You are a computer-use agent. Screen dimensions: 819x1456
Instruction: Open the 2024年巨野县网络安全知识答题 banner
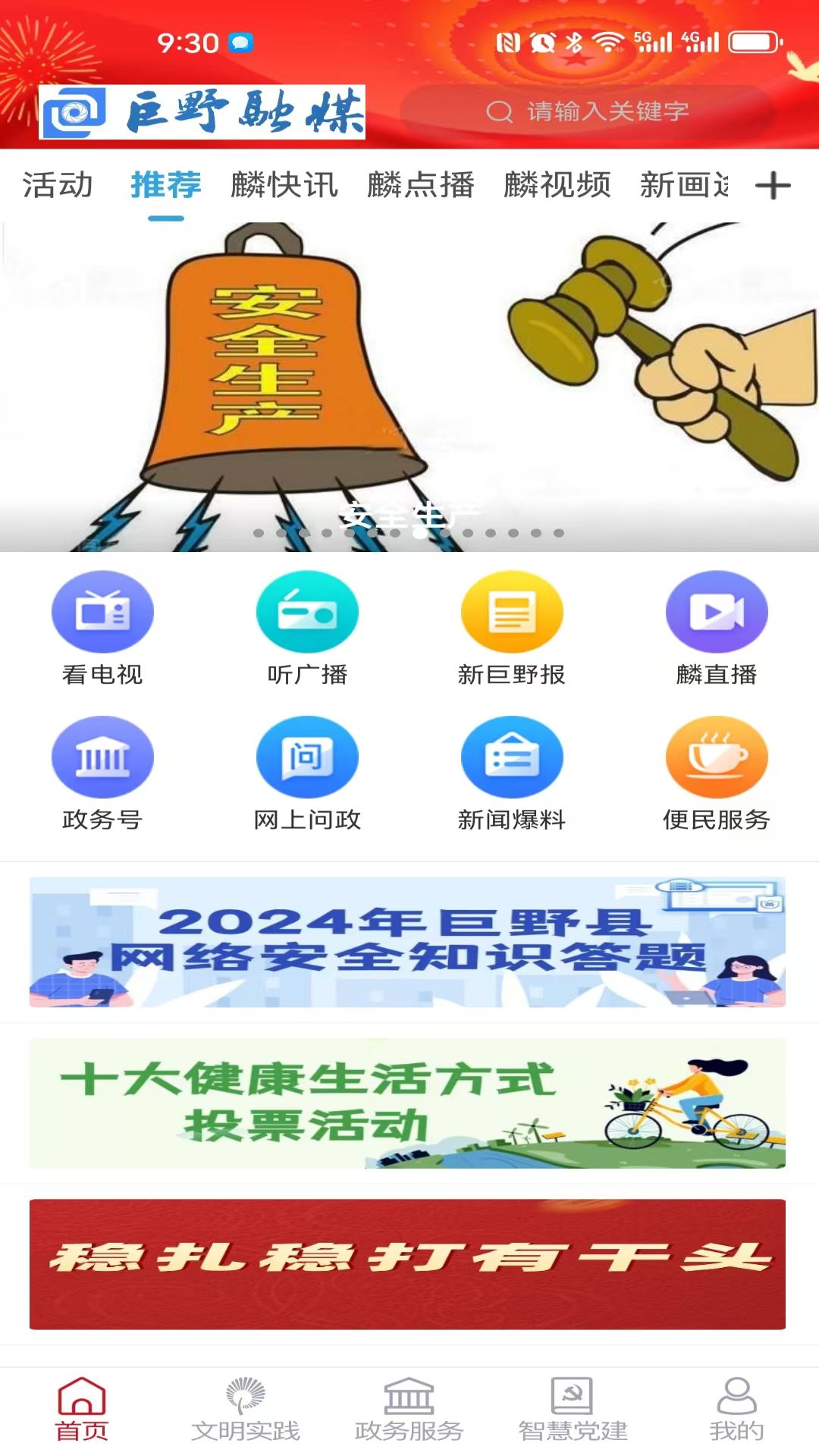(x=407, y=942)
